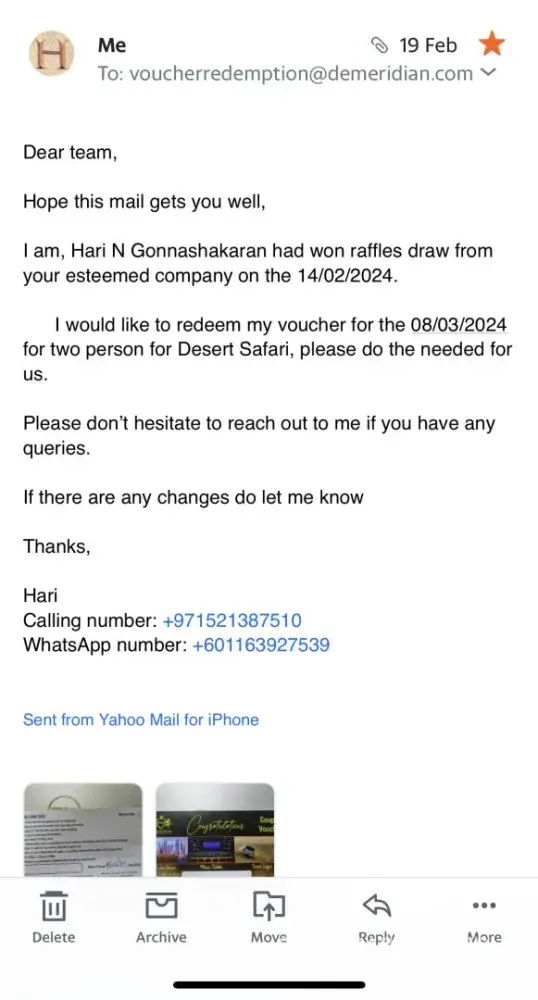This screenshot has width=538, height=1000.
Task: Open the first attachment document image
Action: (x=83, y=830)
